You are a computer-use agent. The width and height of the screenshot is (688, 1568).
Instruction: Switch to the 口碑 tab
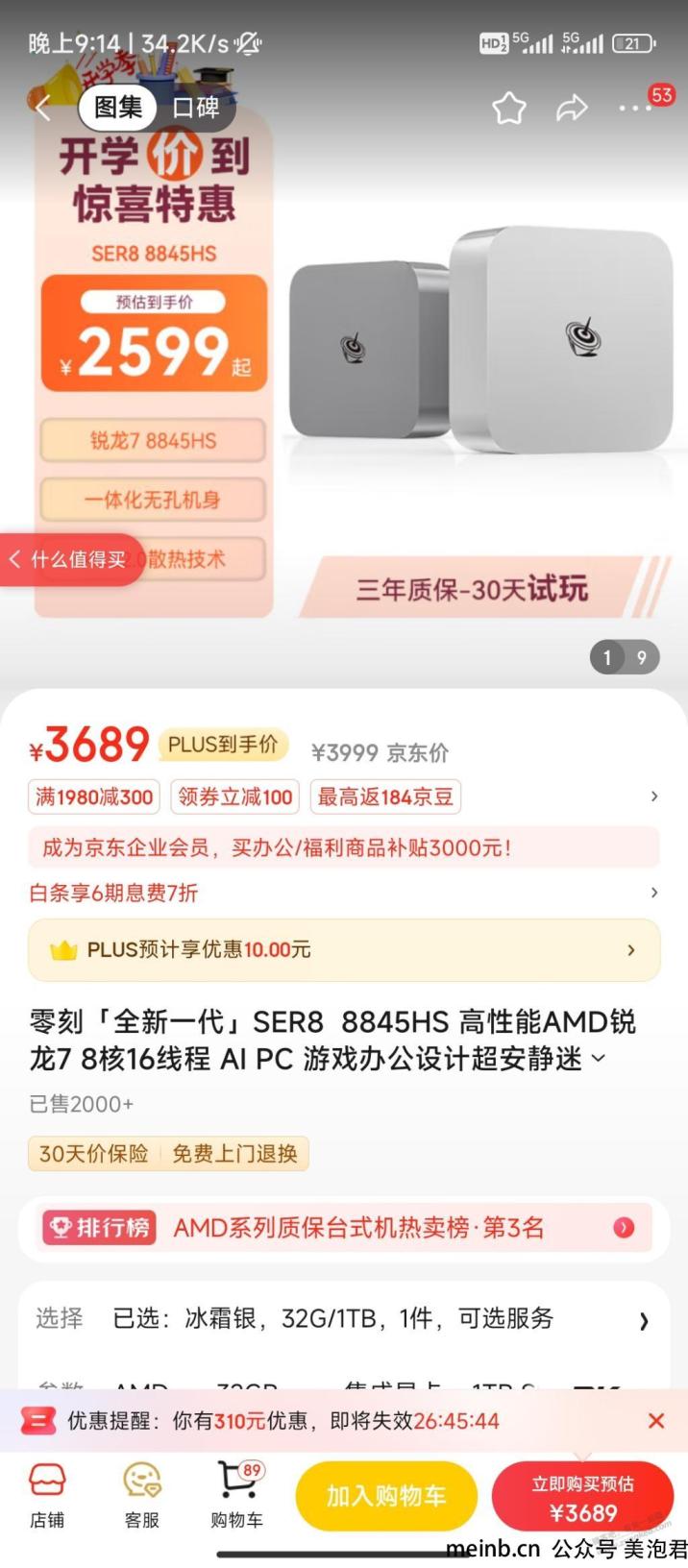pos(196,108)
